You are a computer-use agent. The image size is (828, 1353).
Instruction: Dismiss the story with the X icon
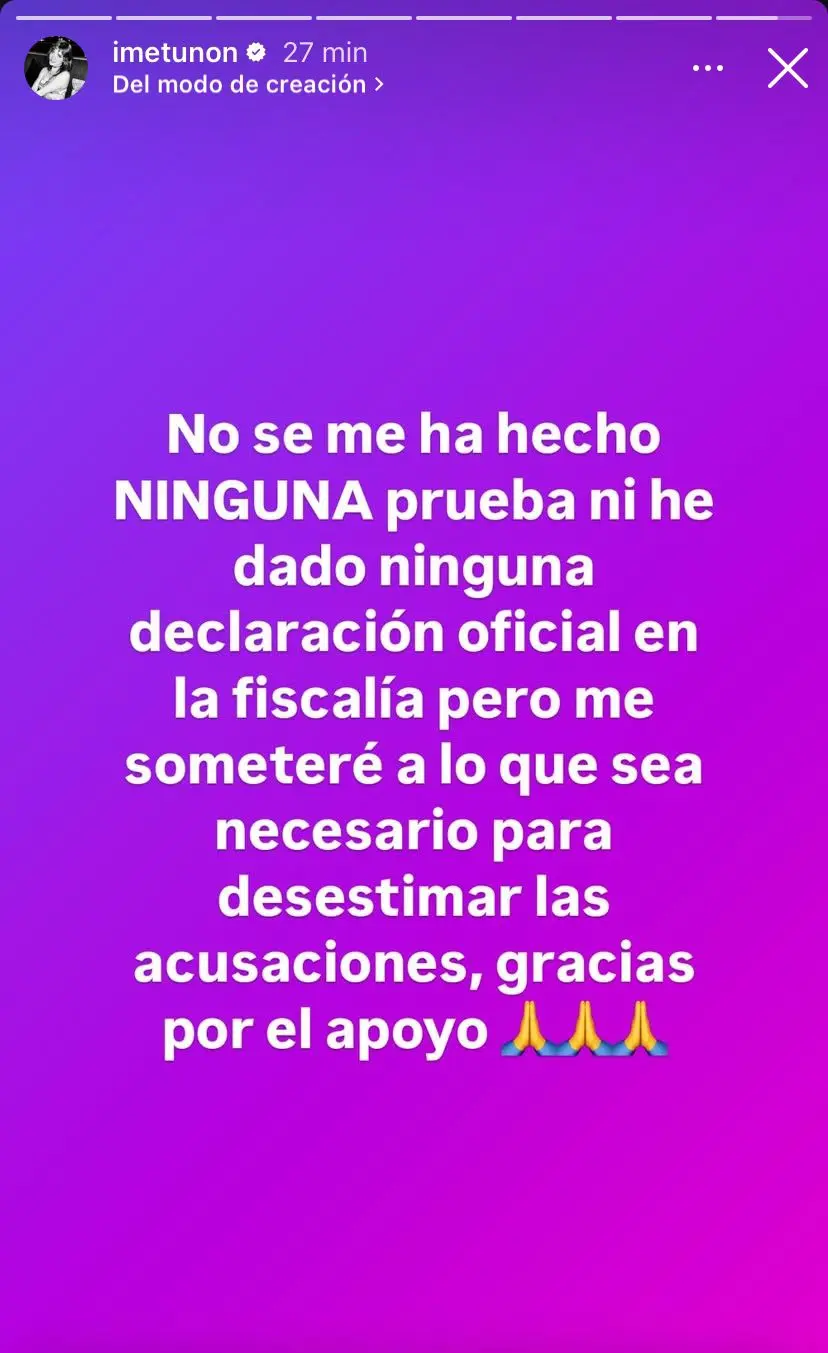tap(788, 68)
